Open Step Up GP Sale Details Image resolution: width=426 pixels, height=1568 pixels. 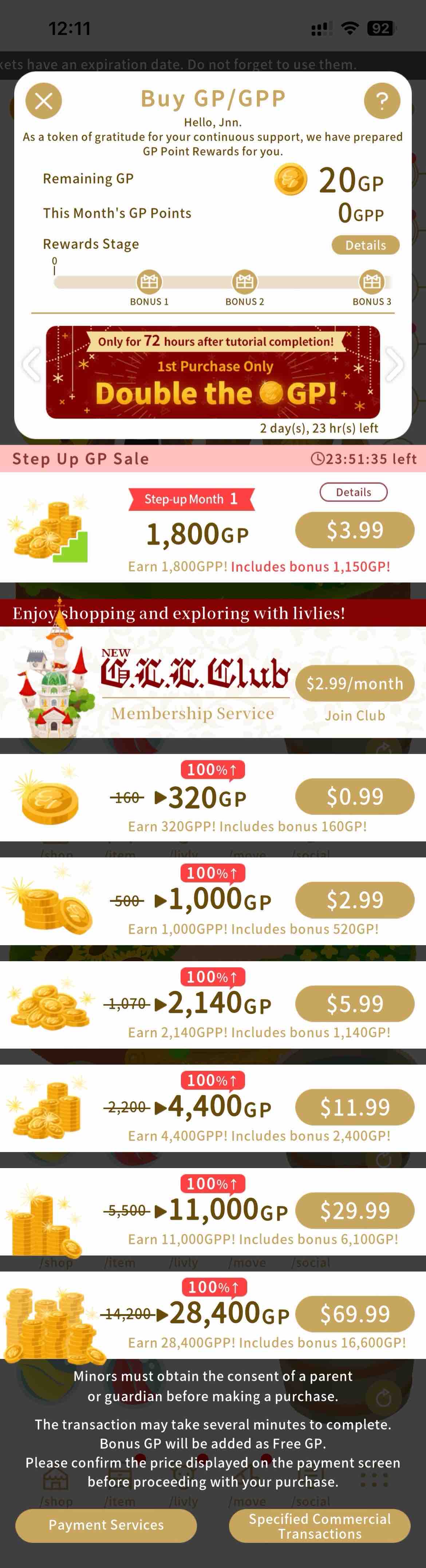pyautogui.click(x=353, y=492)
